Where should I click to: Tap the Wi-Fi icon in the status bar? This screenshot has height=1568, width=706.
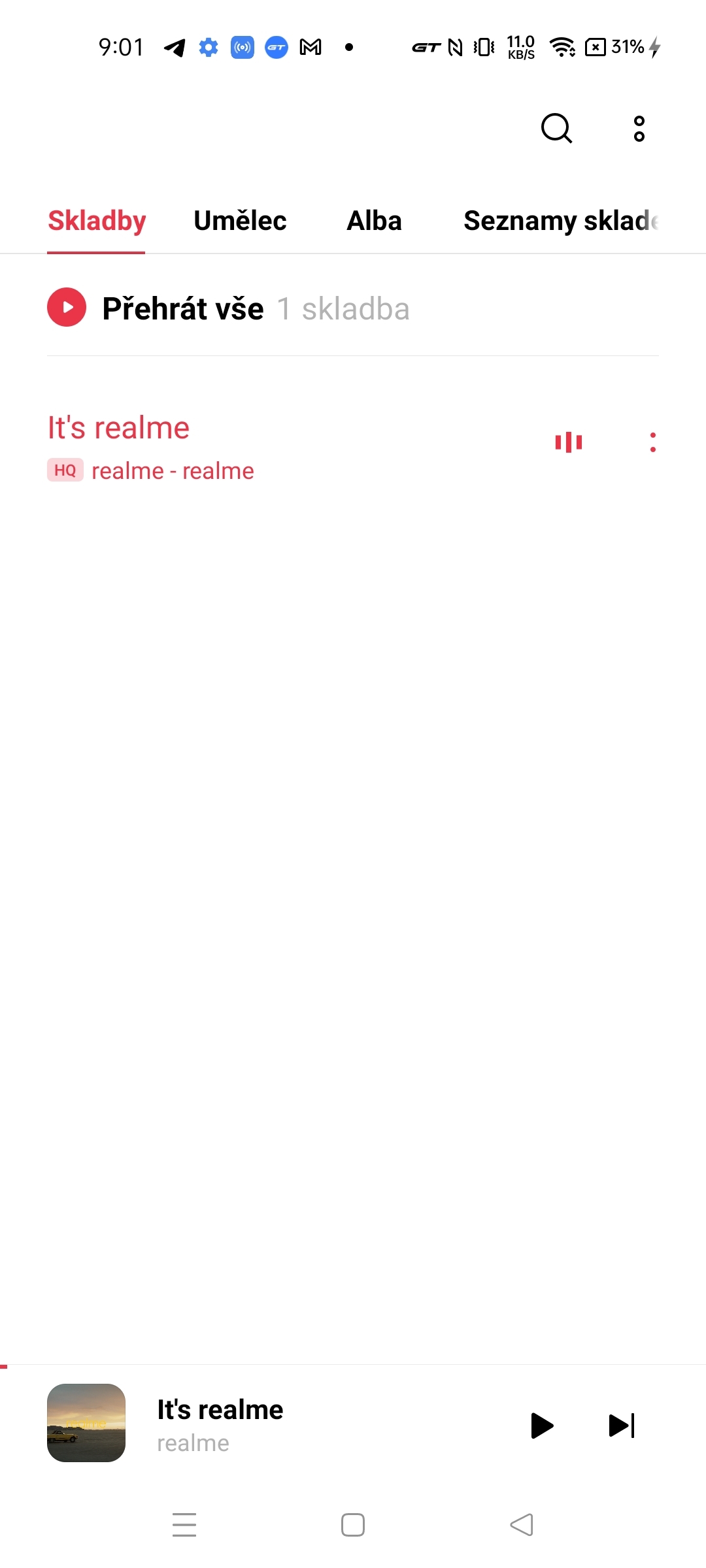tap(561, 46)
